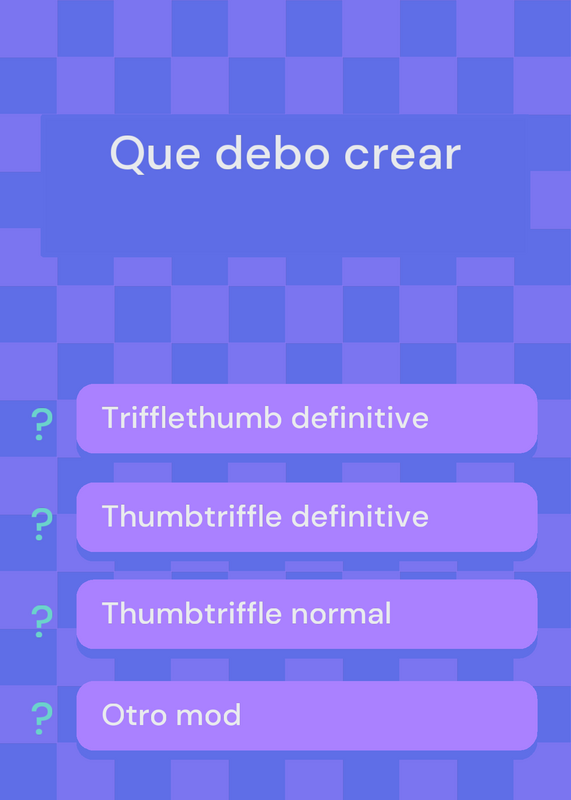Vote for Thumbtriffle normal
This screenshot has width=571, height=800.
click(x=307, y=614)
